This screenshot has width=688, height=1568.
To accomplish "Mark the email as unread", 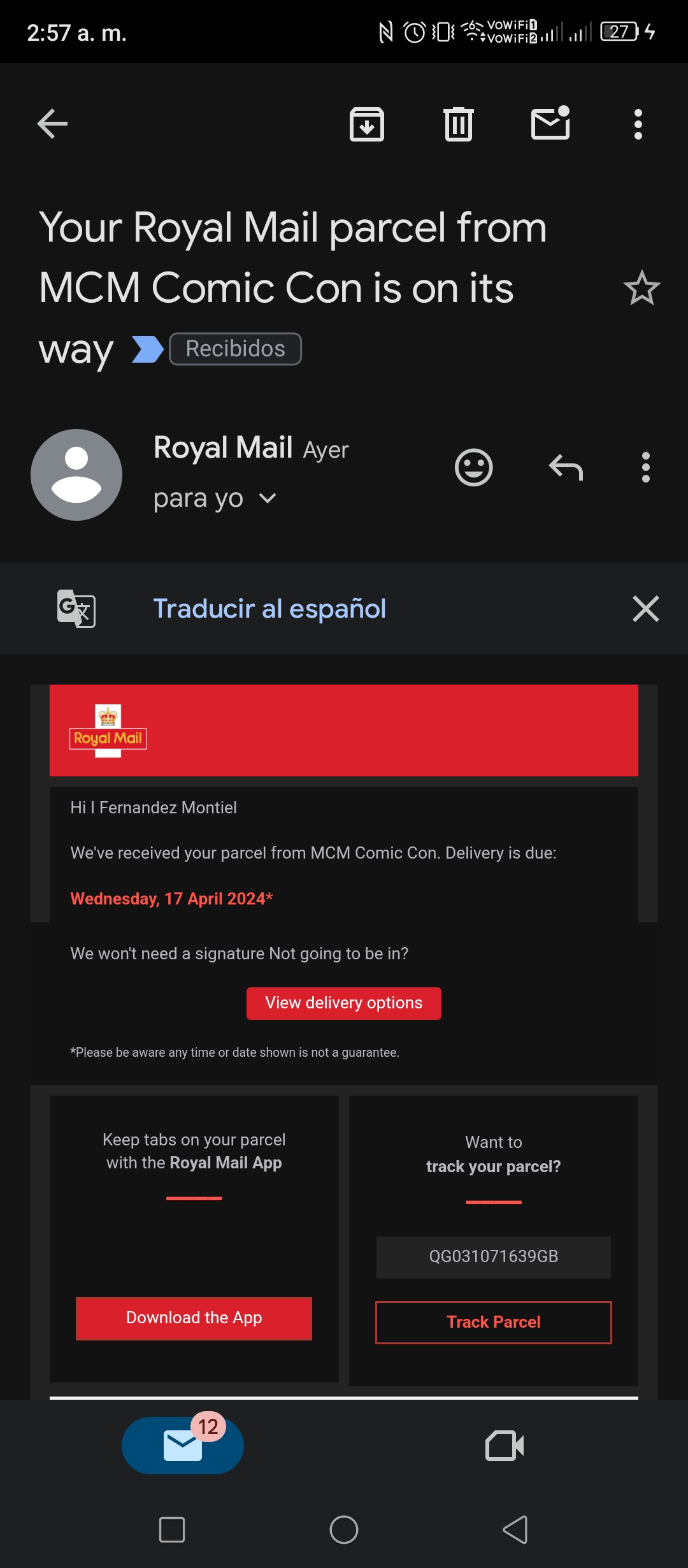I will [550, 122].
